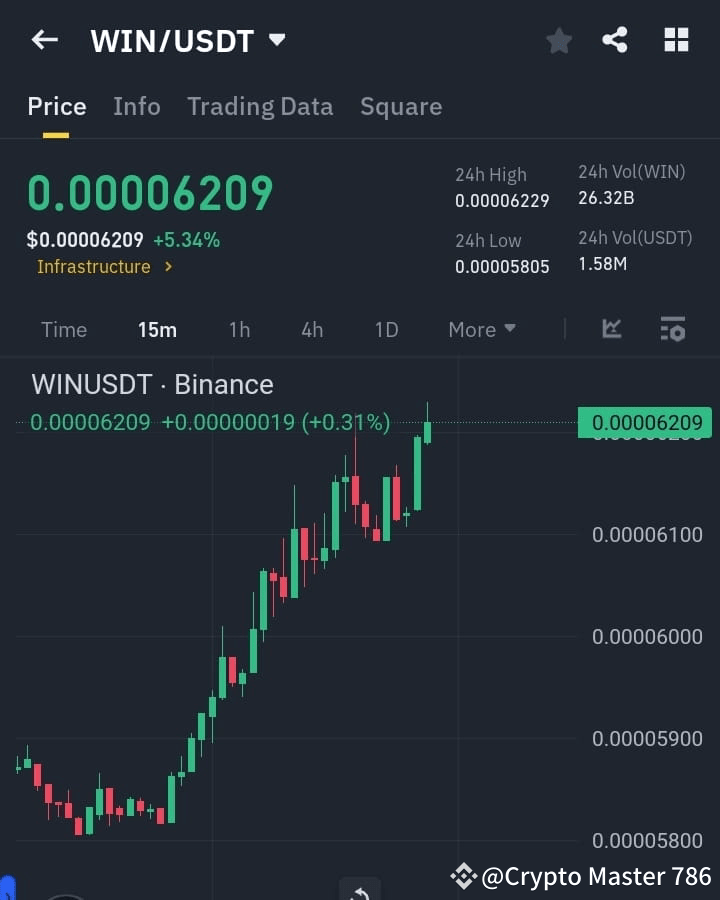
Task: Tap the back arrow
Action: click(x=44, y=40)
